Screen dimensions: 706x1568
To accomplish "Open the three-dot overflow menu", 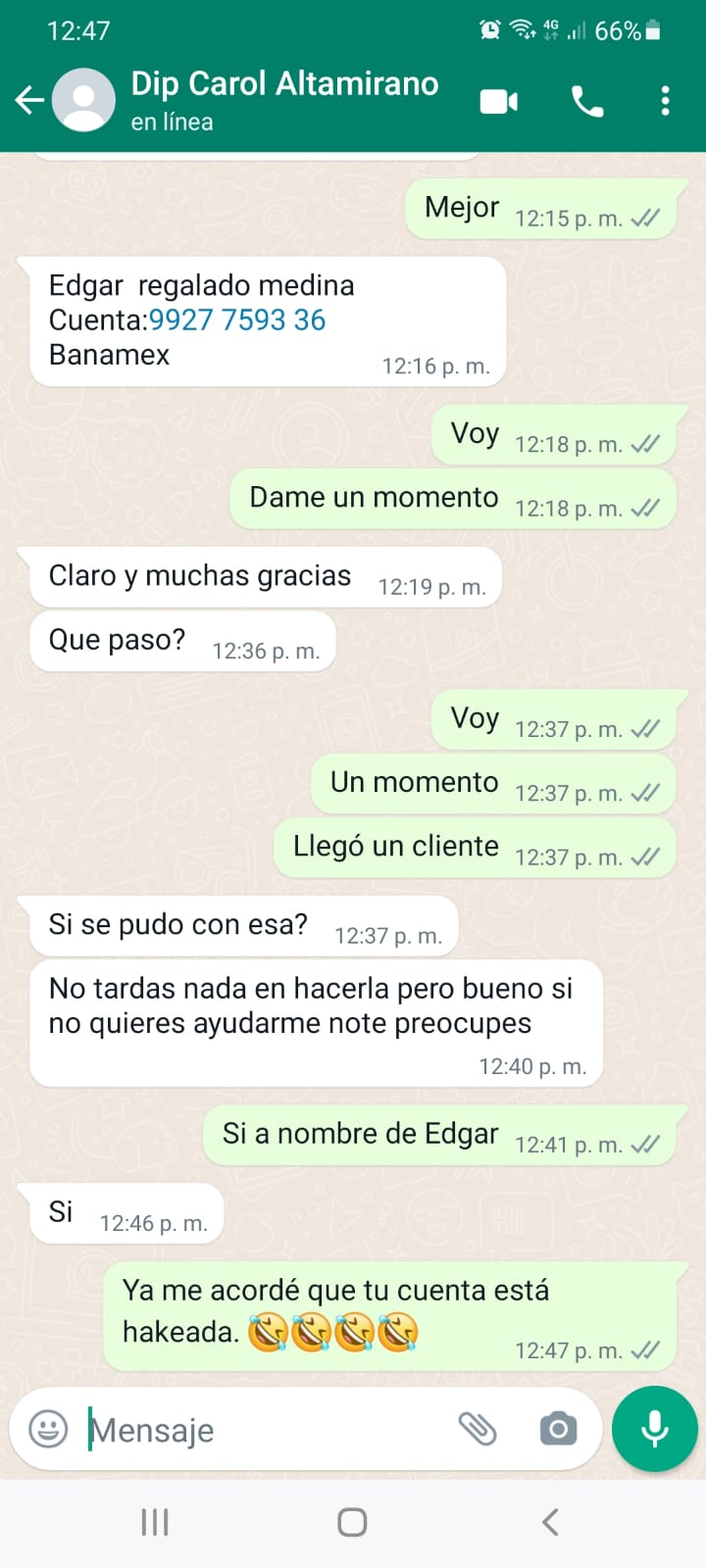I will [666, 101].
